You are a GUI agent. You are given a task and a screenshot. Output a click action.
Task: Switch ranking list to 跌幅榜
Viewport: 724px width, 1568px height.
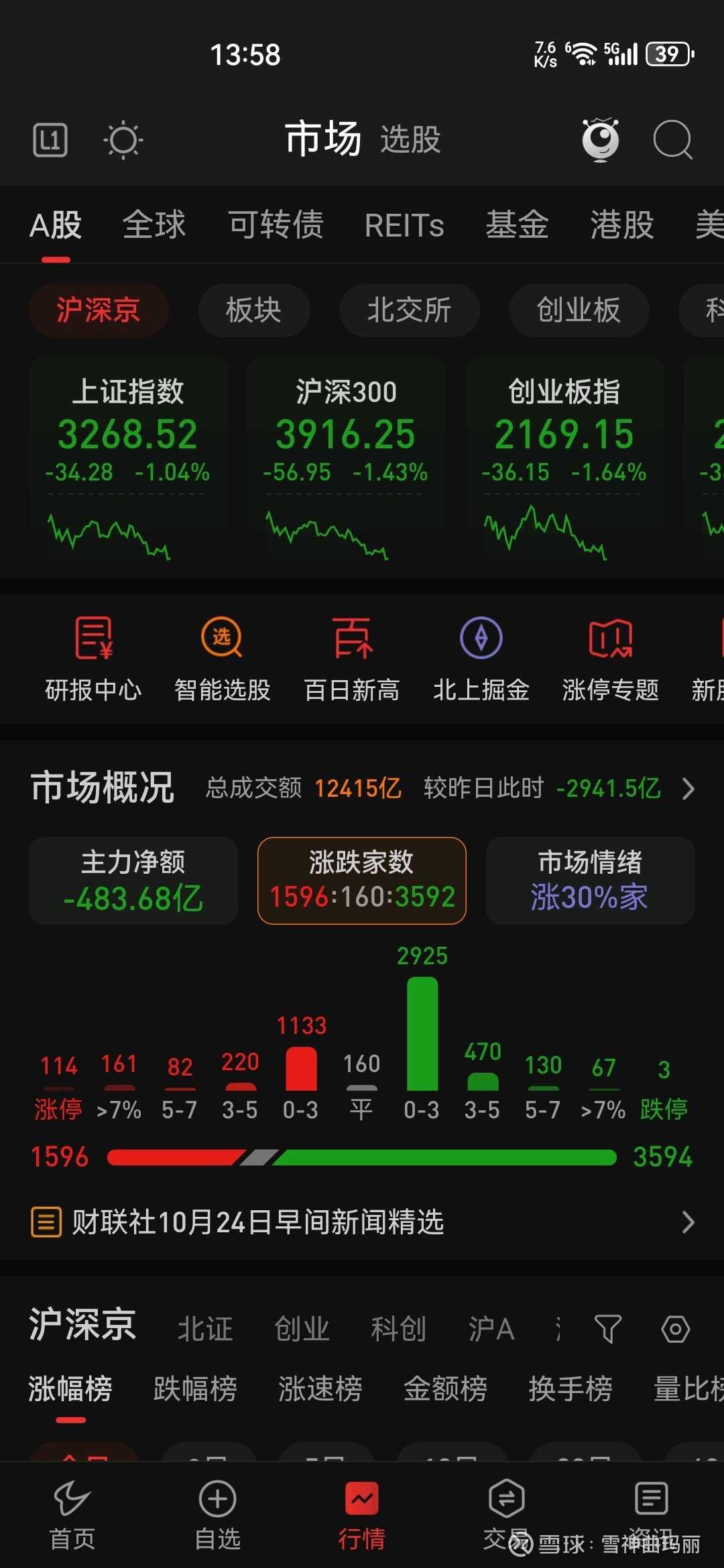click(195, 1388)
